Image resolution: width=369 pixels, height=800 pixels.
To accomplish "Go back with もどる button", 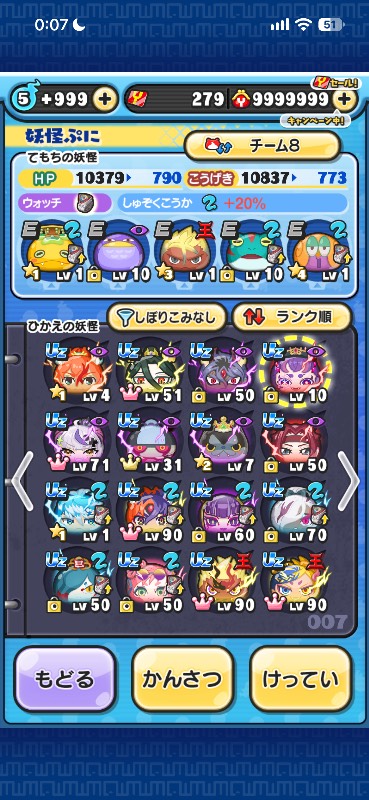I will [x=65, y=679].
